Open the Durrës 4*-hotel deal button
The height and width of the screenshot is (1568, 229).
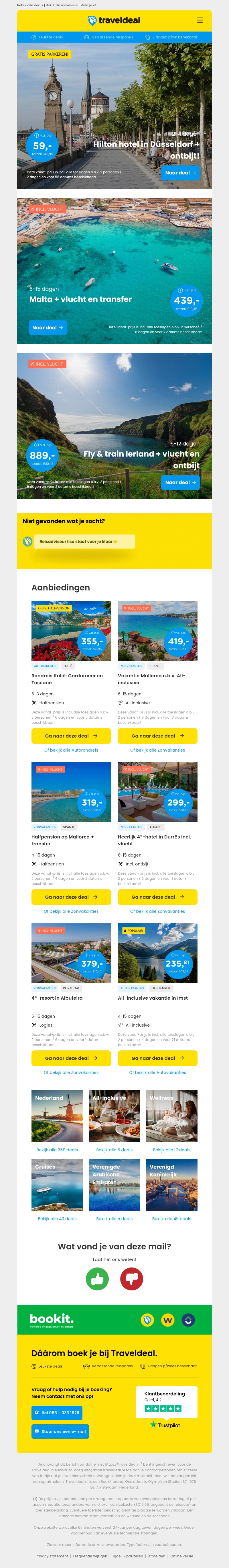pyautogui.click(x=157, y=897)
